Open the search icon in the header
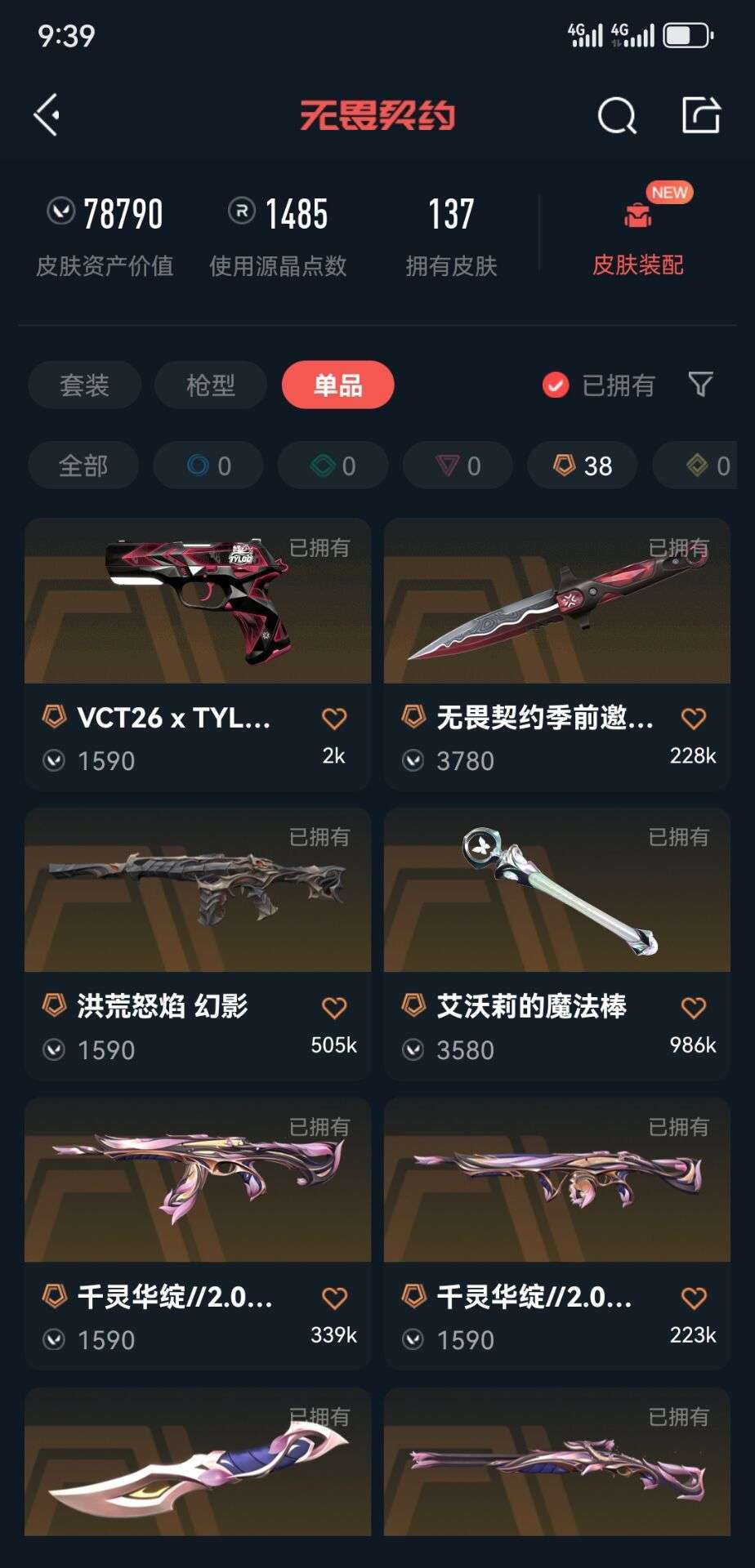 click(616, 115)
